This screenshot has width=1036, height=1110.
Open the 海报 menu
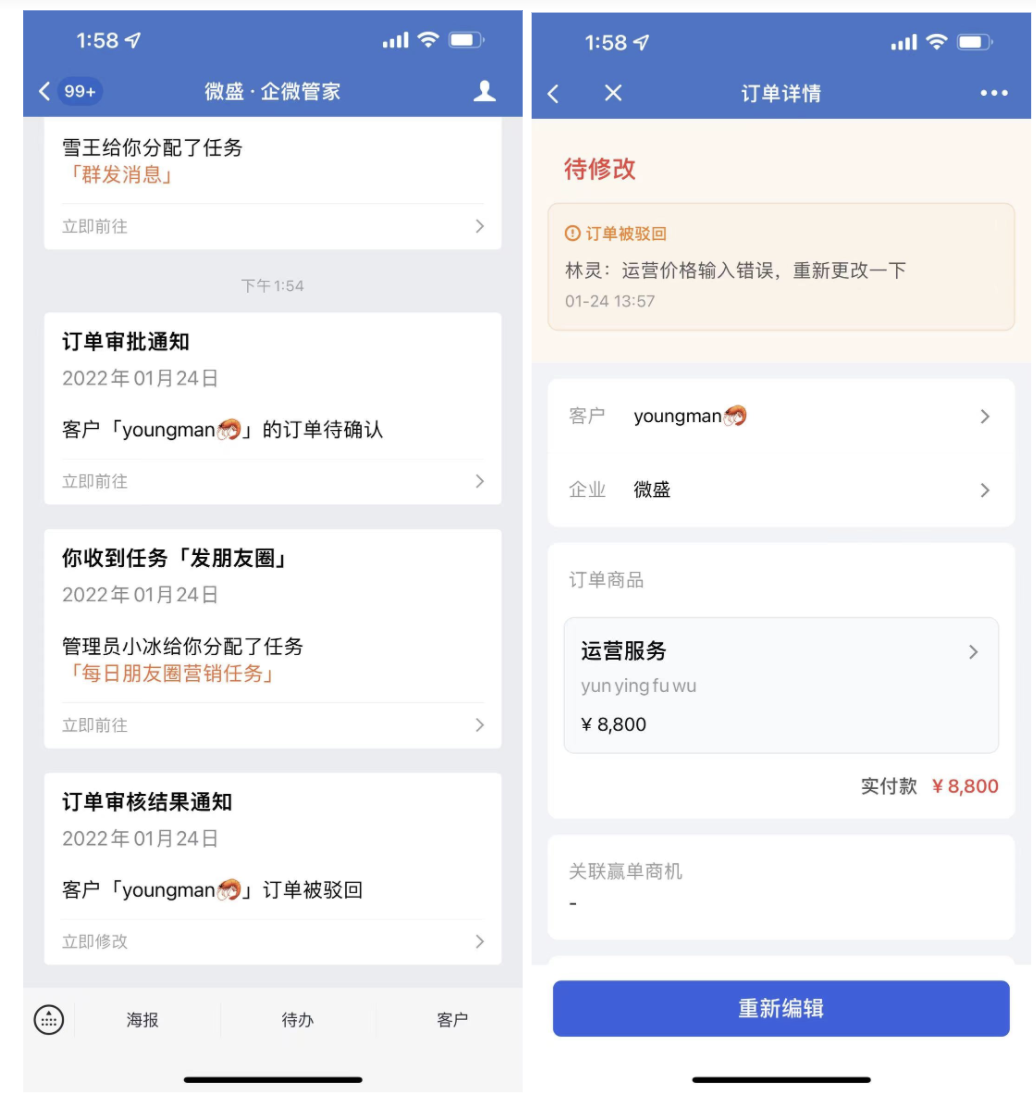tap(143, 1020)
